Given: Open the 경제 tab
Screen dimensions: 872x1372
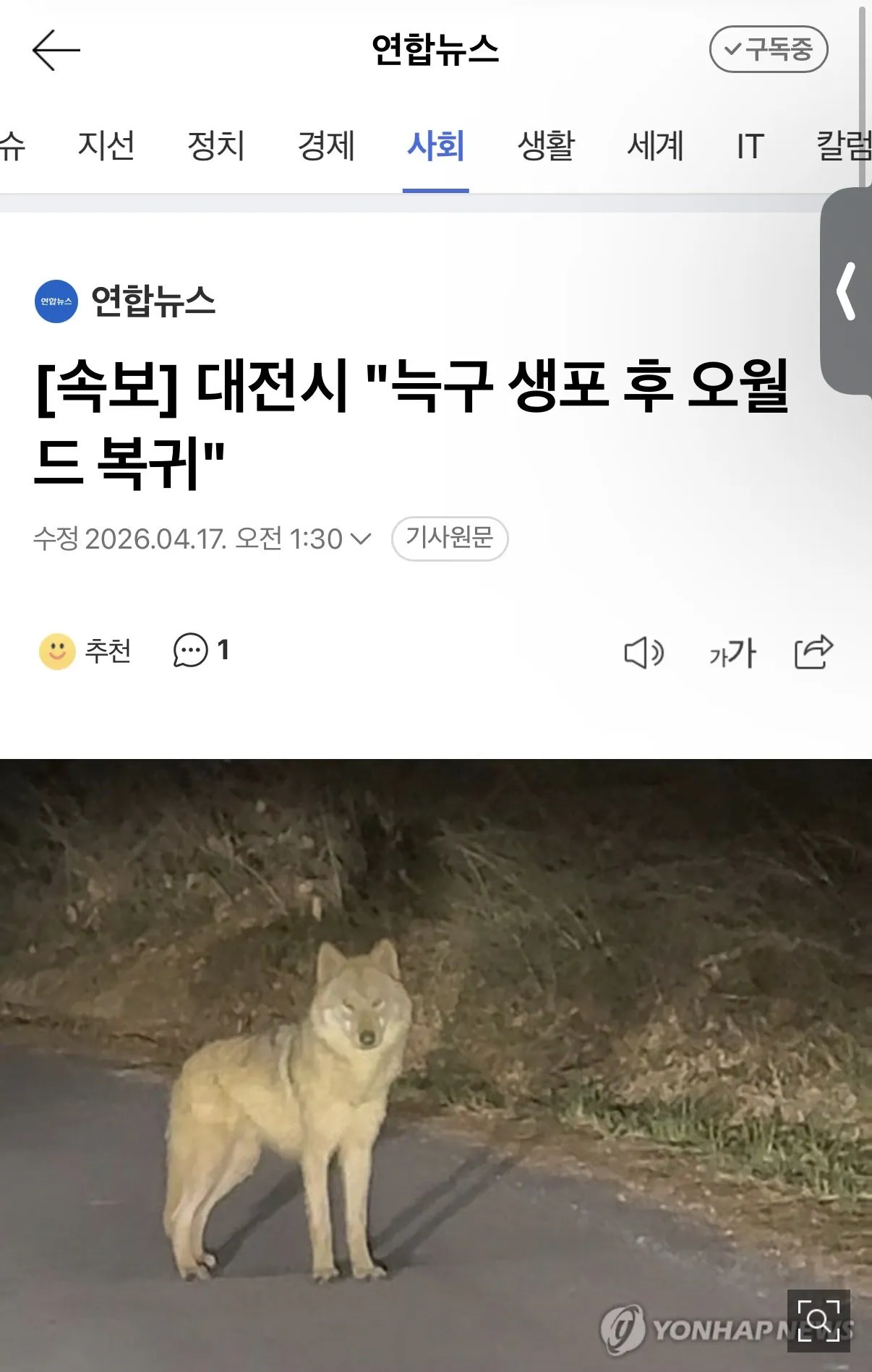Looking at the screenshot, I should 326,145.
